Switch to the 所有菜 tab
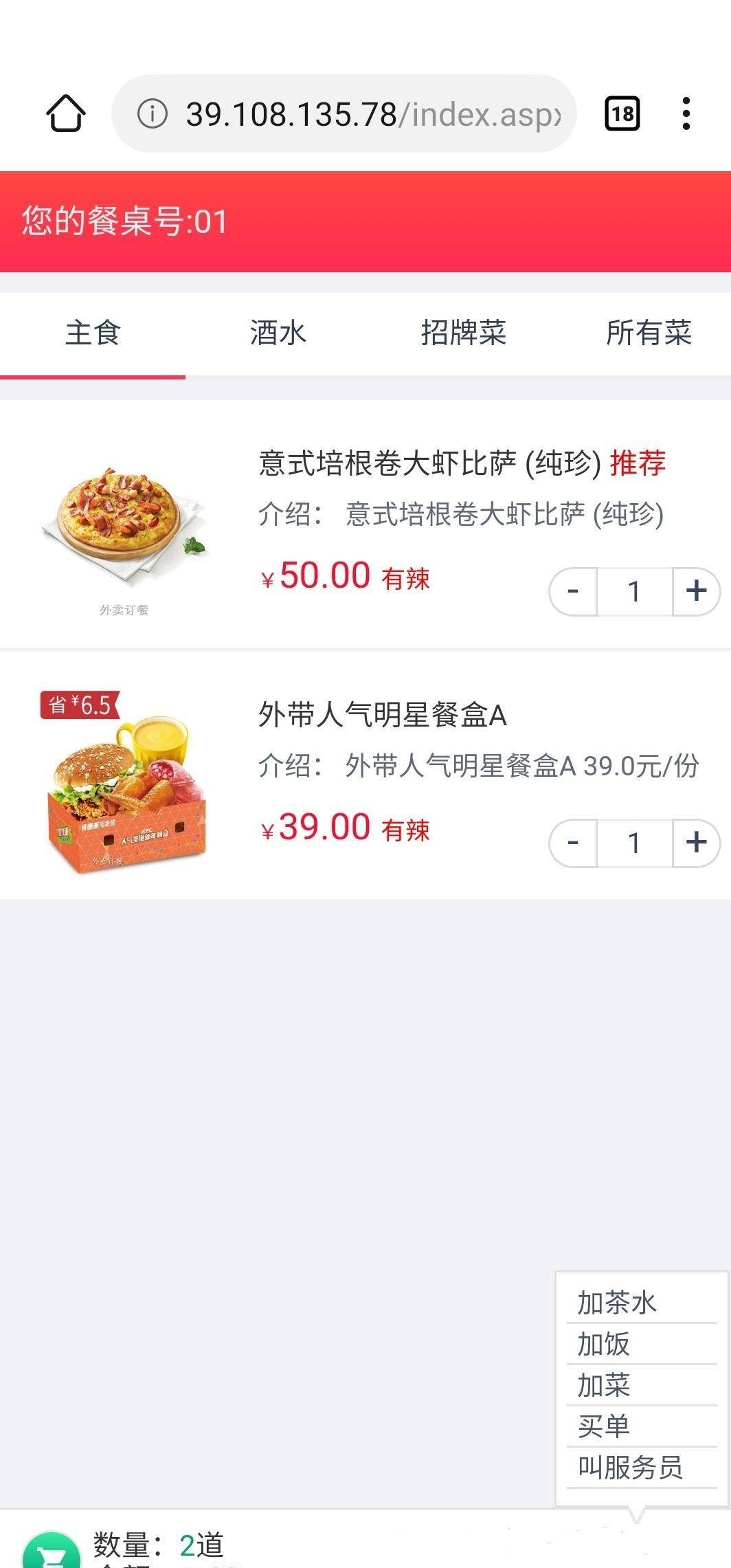 click(648, 333)
